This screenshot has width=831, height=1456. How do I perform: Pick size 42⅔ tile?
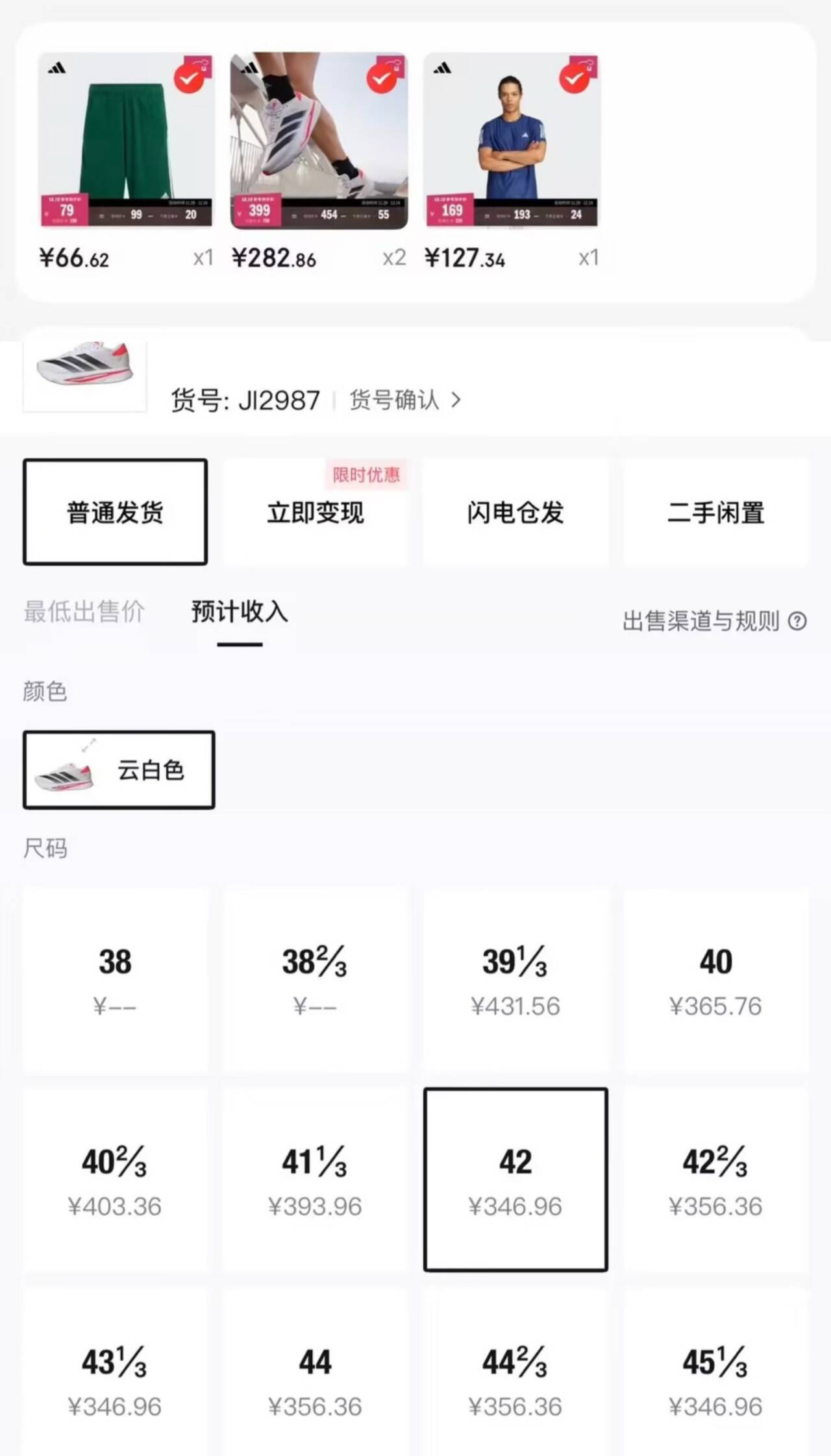coord(715,1180)
